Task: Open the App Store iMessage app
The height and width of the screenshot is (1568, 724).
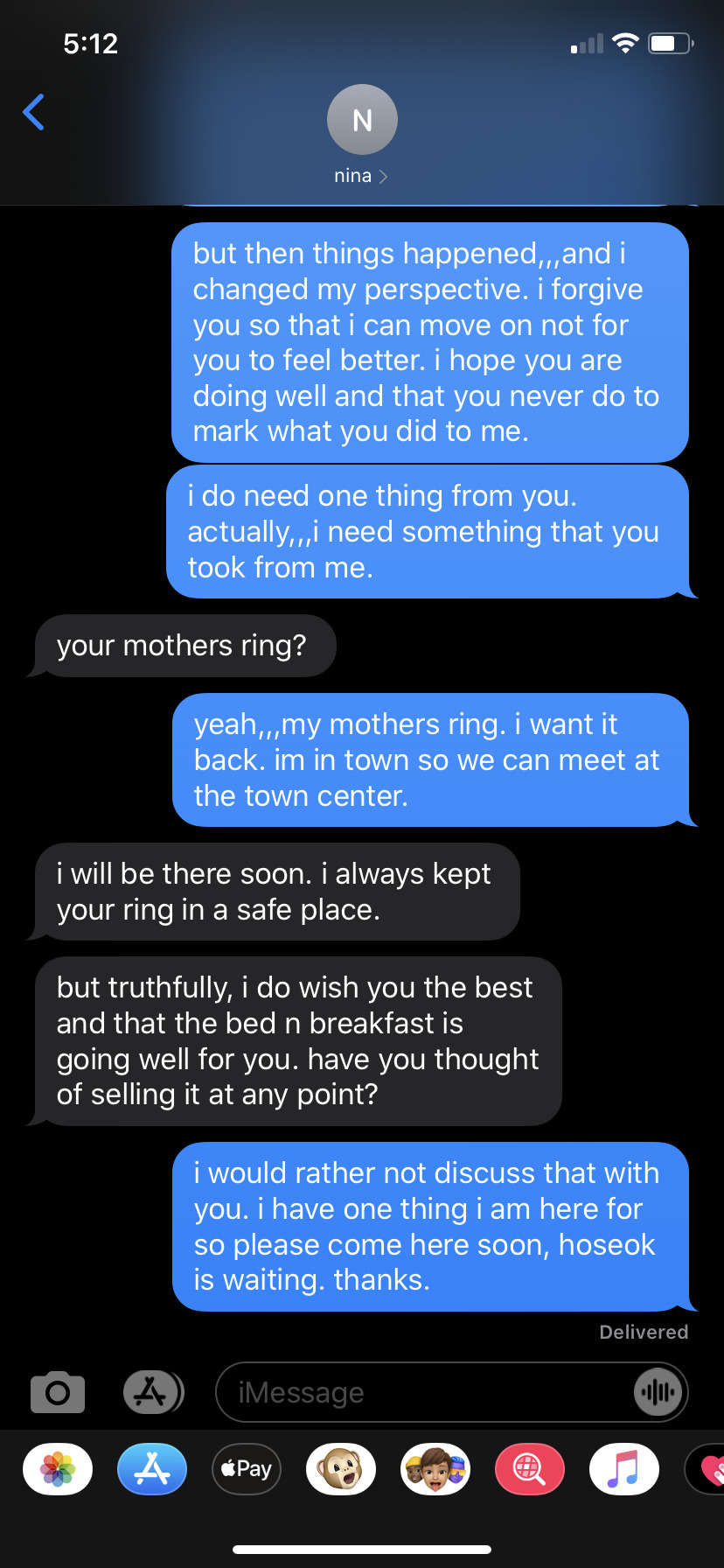Action: [152, 1469]
